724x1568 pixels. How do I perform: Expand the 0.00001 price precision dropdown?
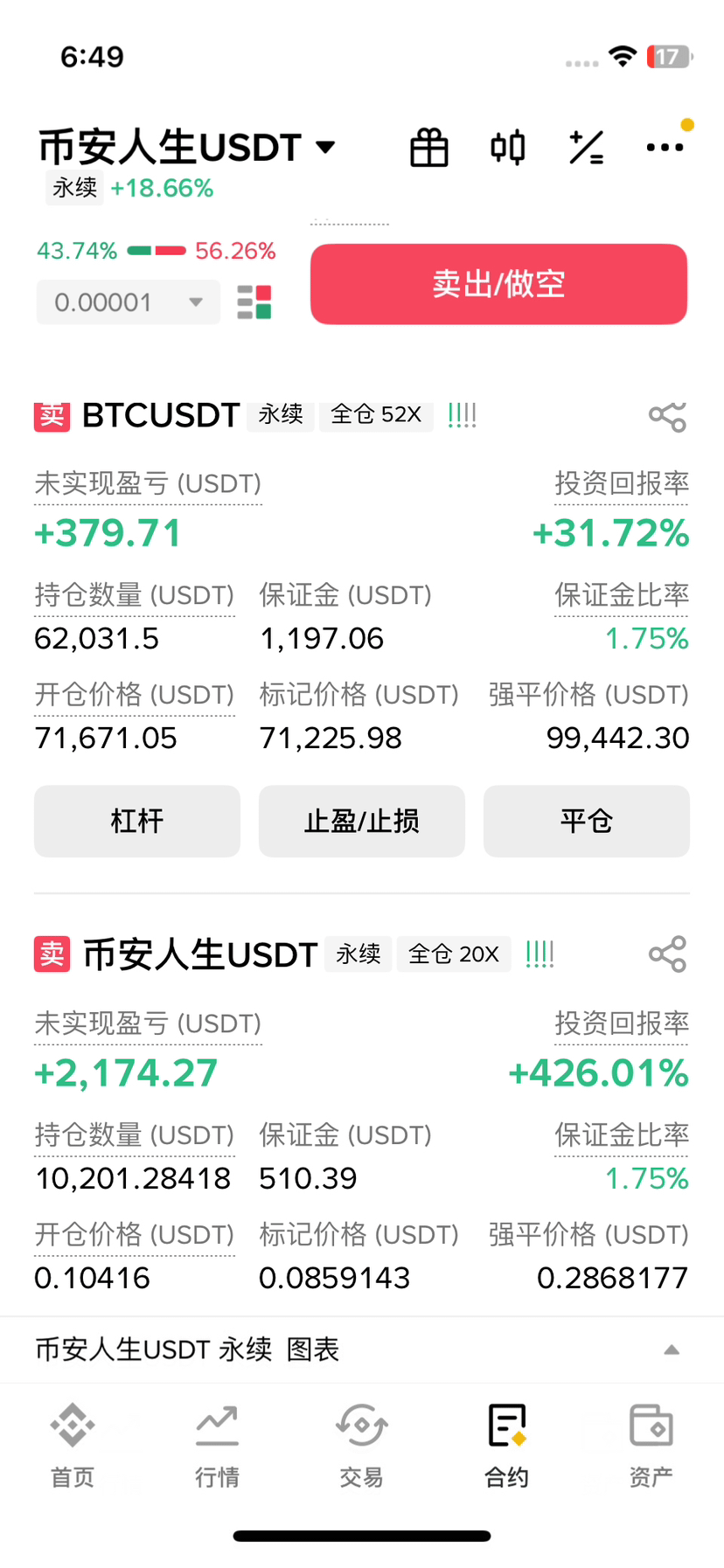129,302
